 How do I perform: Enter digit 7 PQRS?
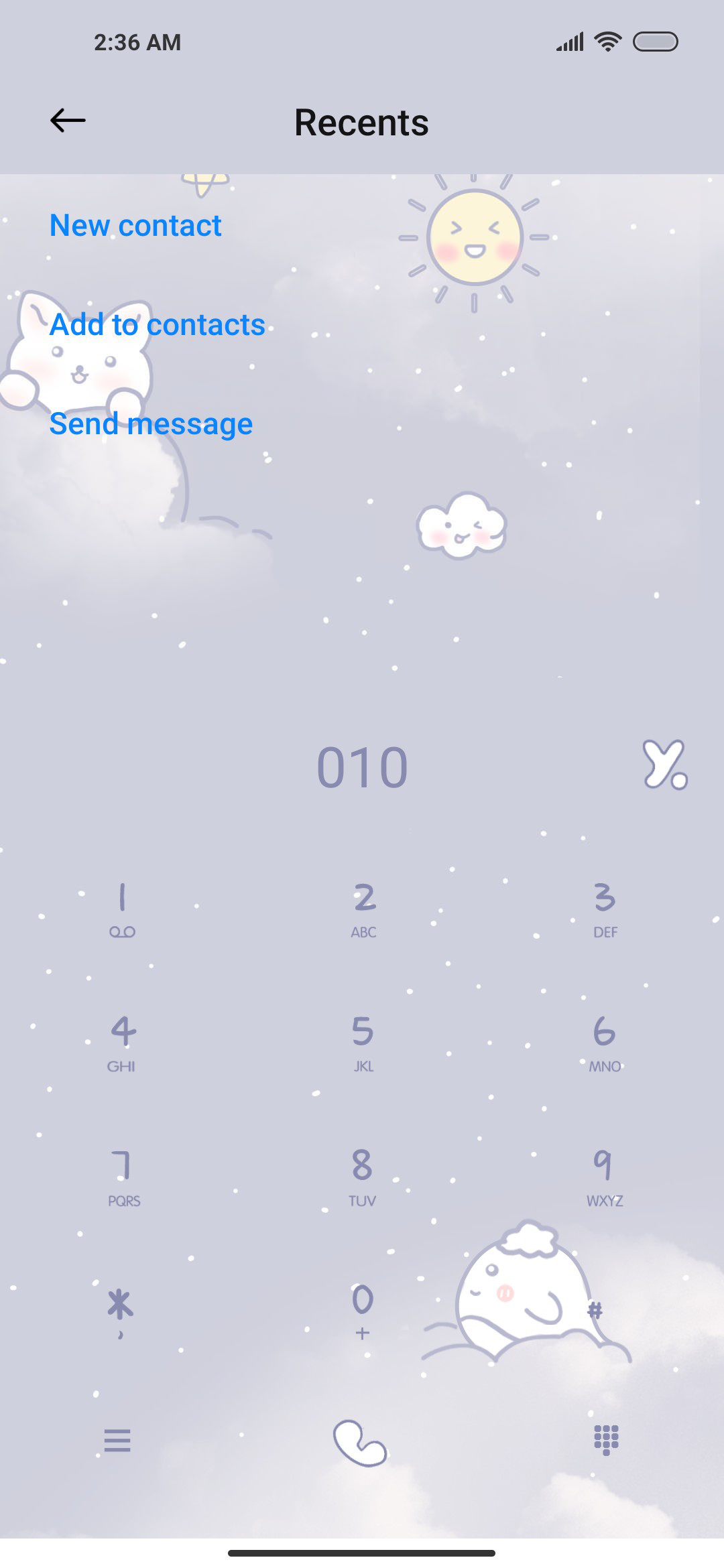(123, 1178)
